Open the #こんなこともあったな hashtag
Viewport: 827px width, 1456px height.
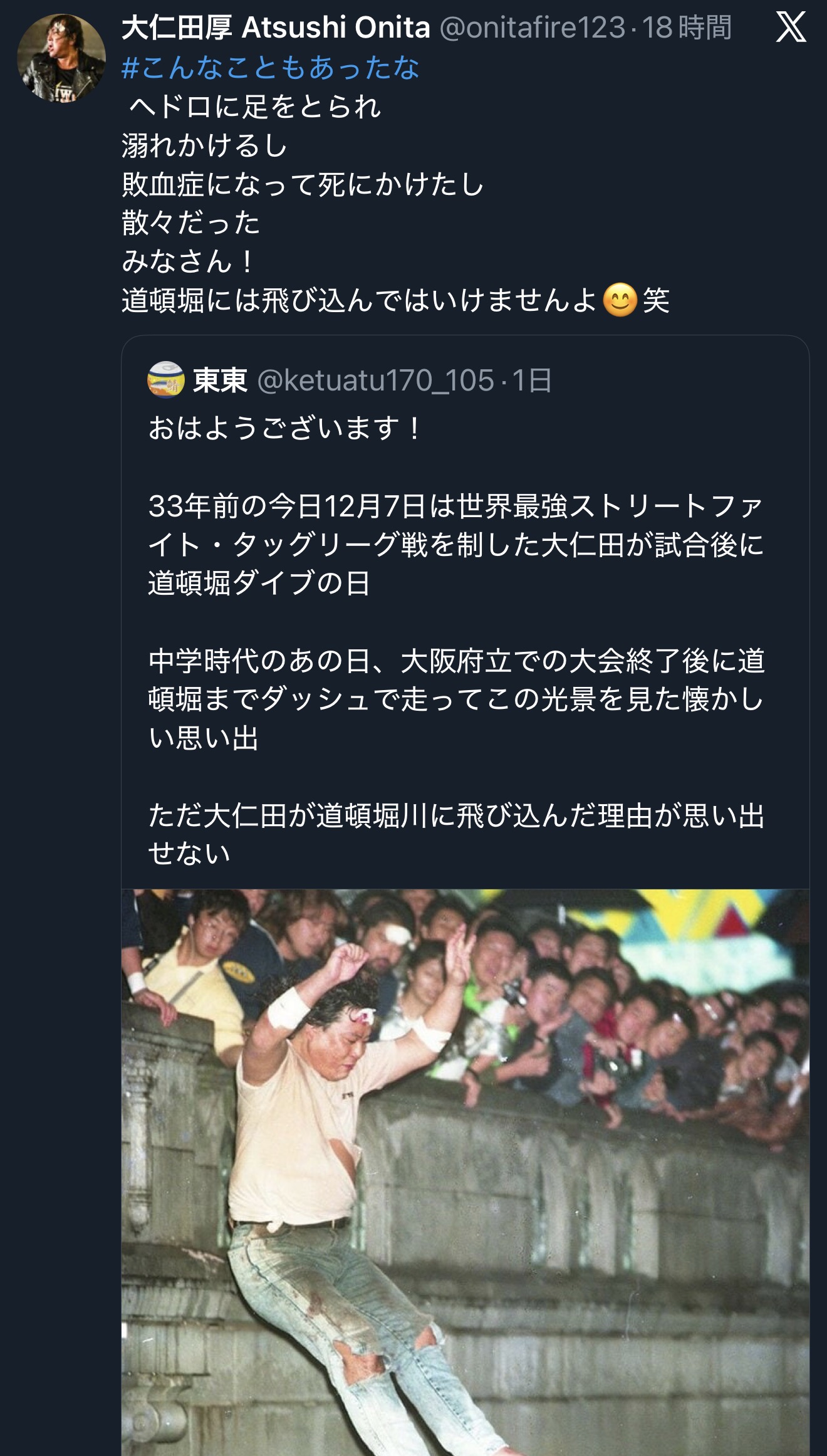pyautogui.click(x=270, y=68)
